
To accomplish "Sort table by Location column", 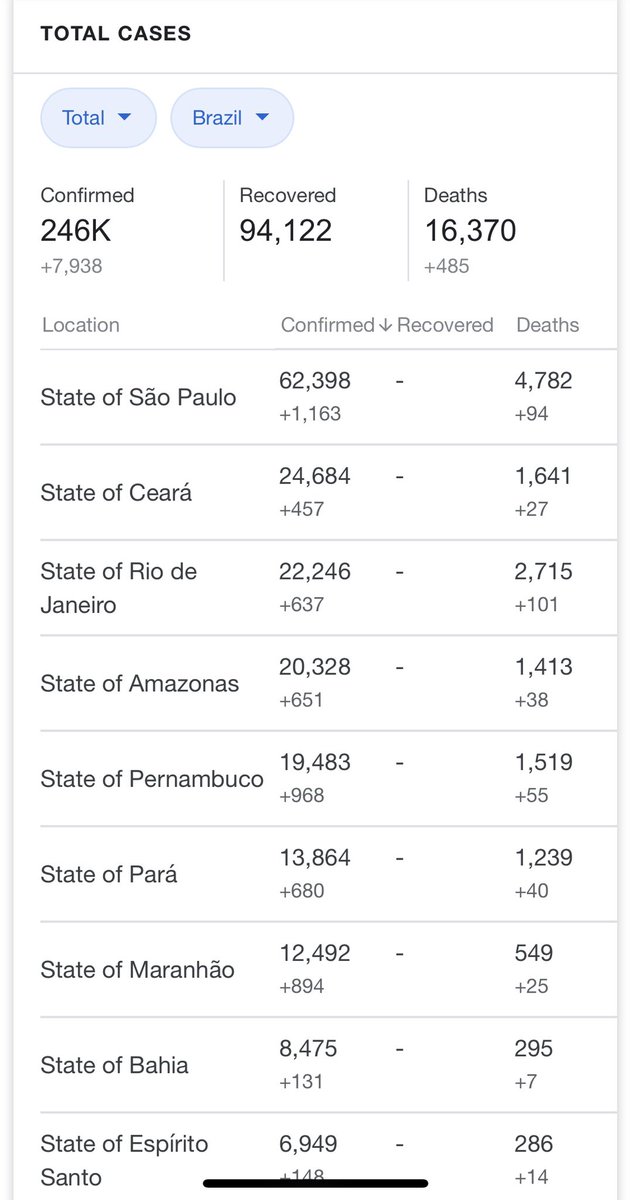I will [81, 325].
